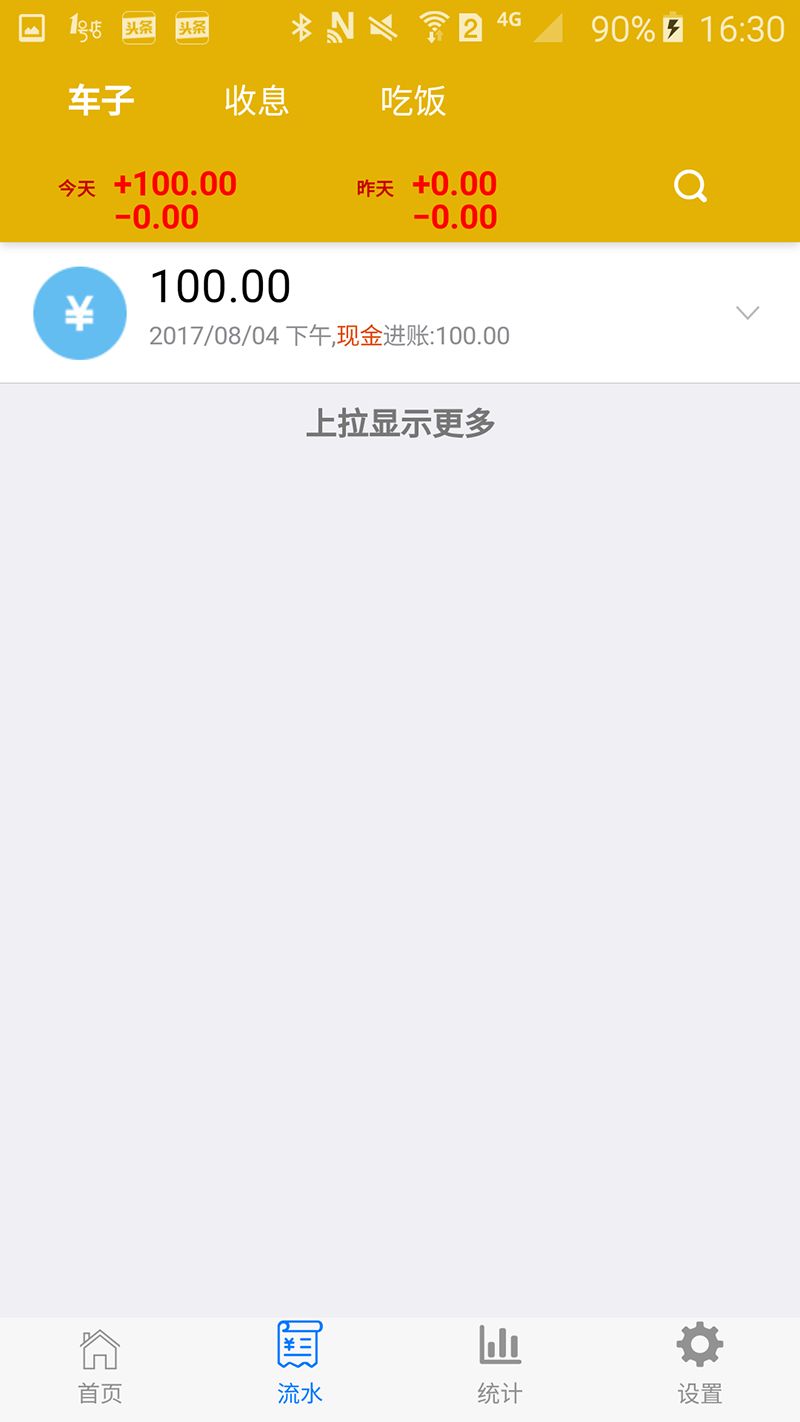Screen dimensions: 800x1422
Task: Expand the 100.00 record chevron
Action: (x=747, y=312)
